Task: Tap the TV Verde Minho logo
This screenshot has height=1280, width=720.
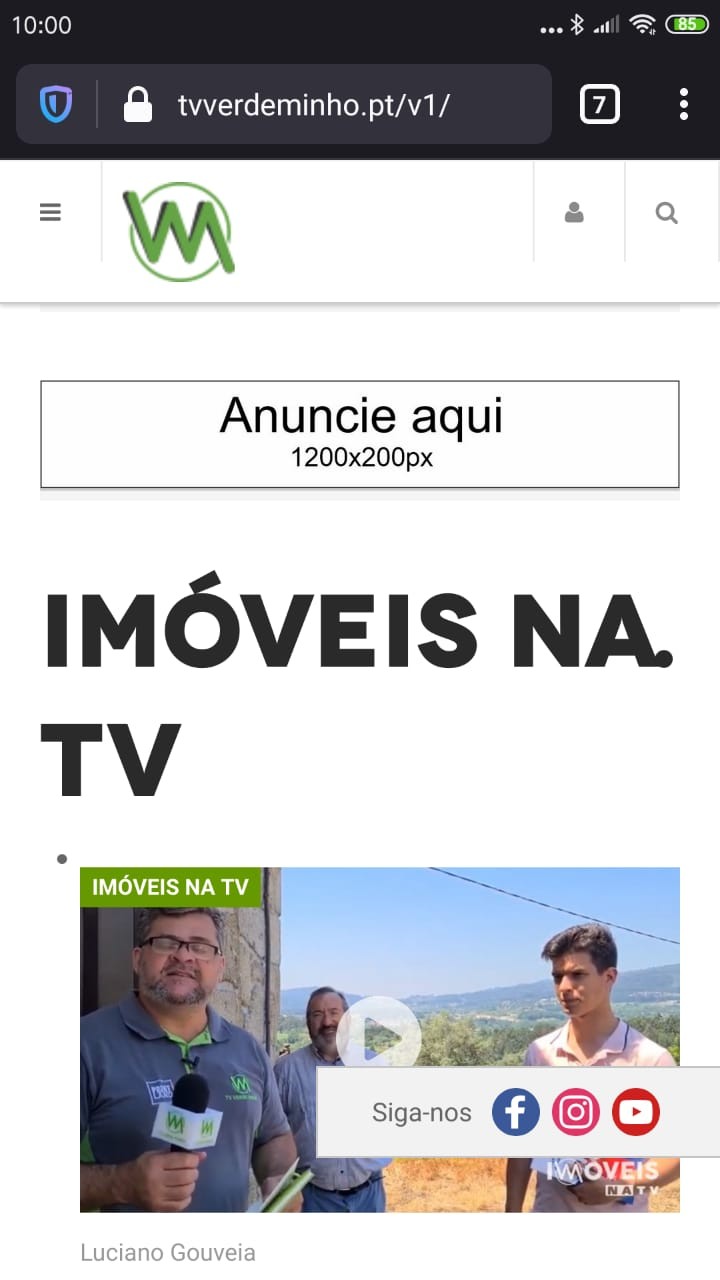Action: click(179, 231)
